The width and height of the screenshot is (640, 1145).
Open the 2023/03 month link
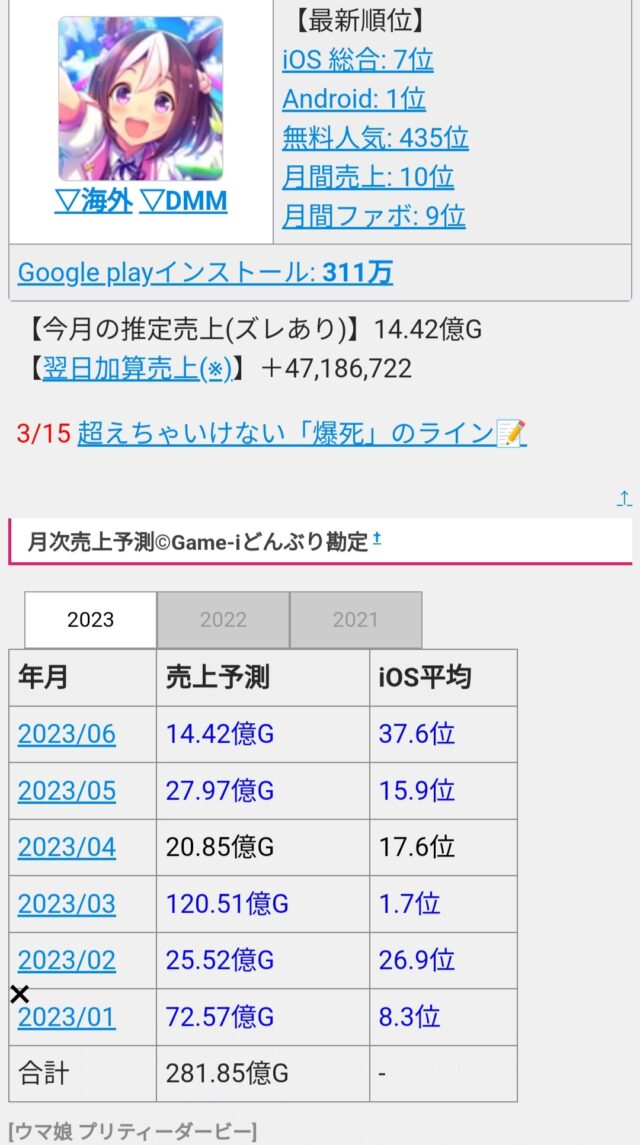pyautogui.click(x=66, y=904)
